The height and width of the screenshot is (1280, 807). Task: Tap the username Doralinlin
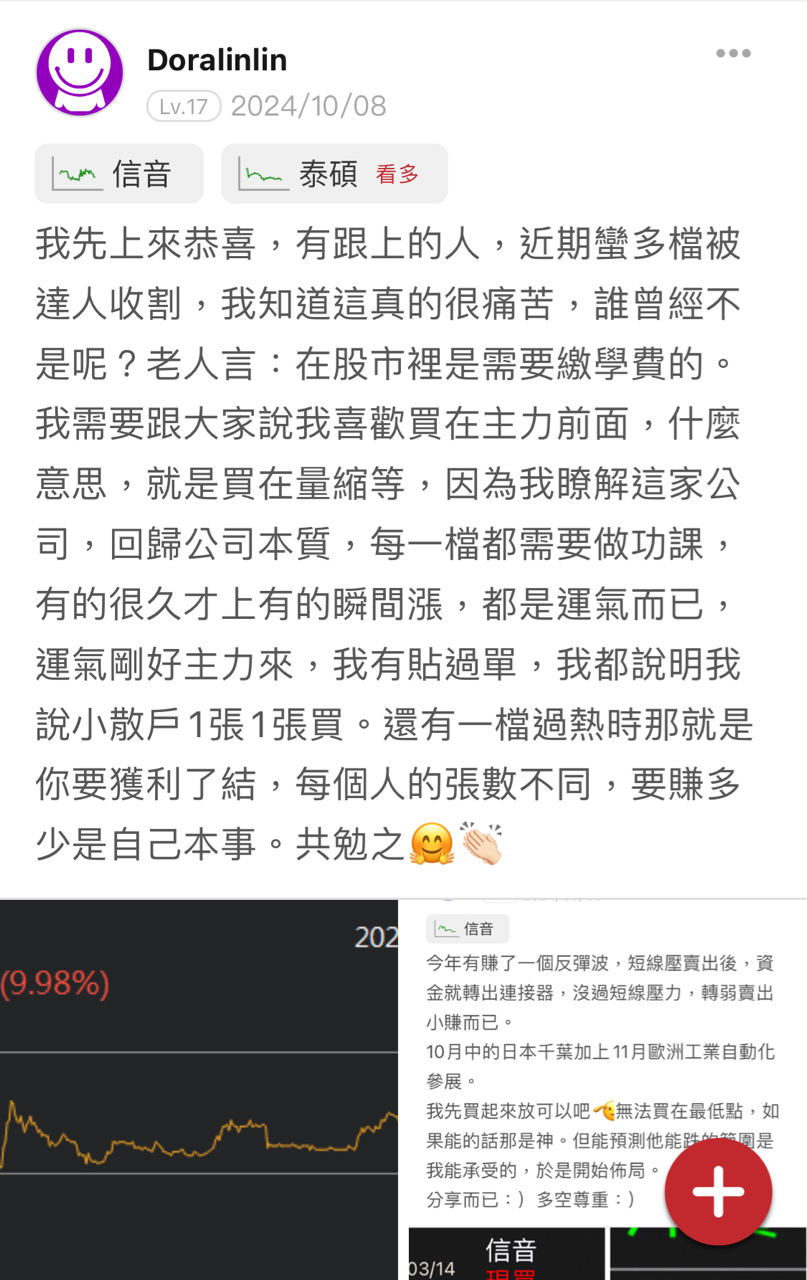(x=217, y=60)
